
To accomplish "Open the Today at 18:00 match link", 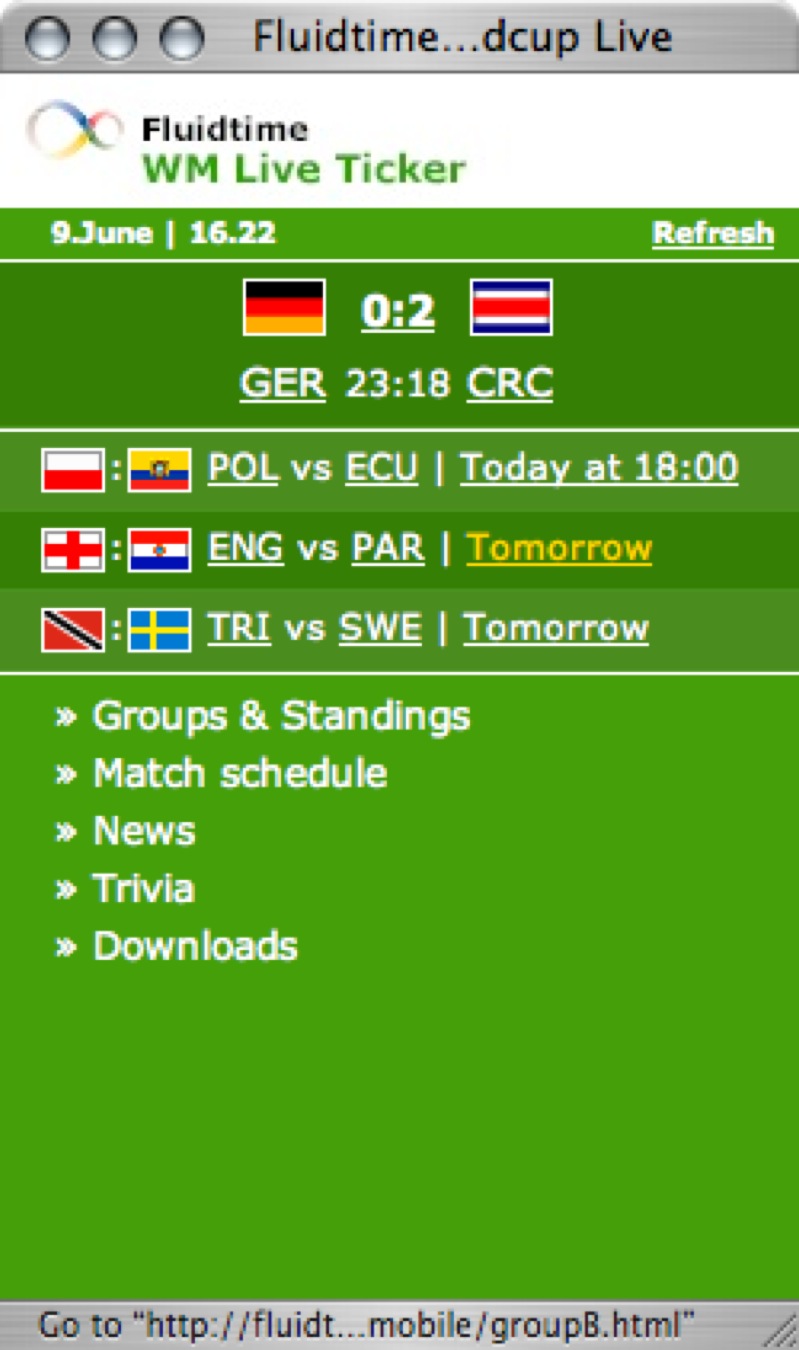I will (x=598, y=467).
